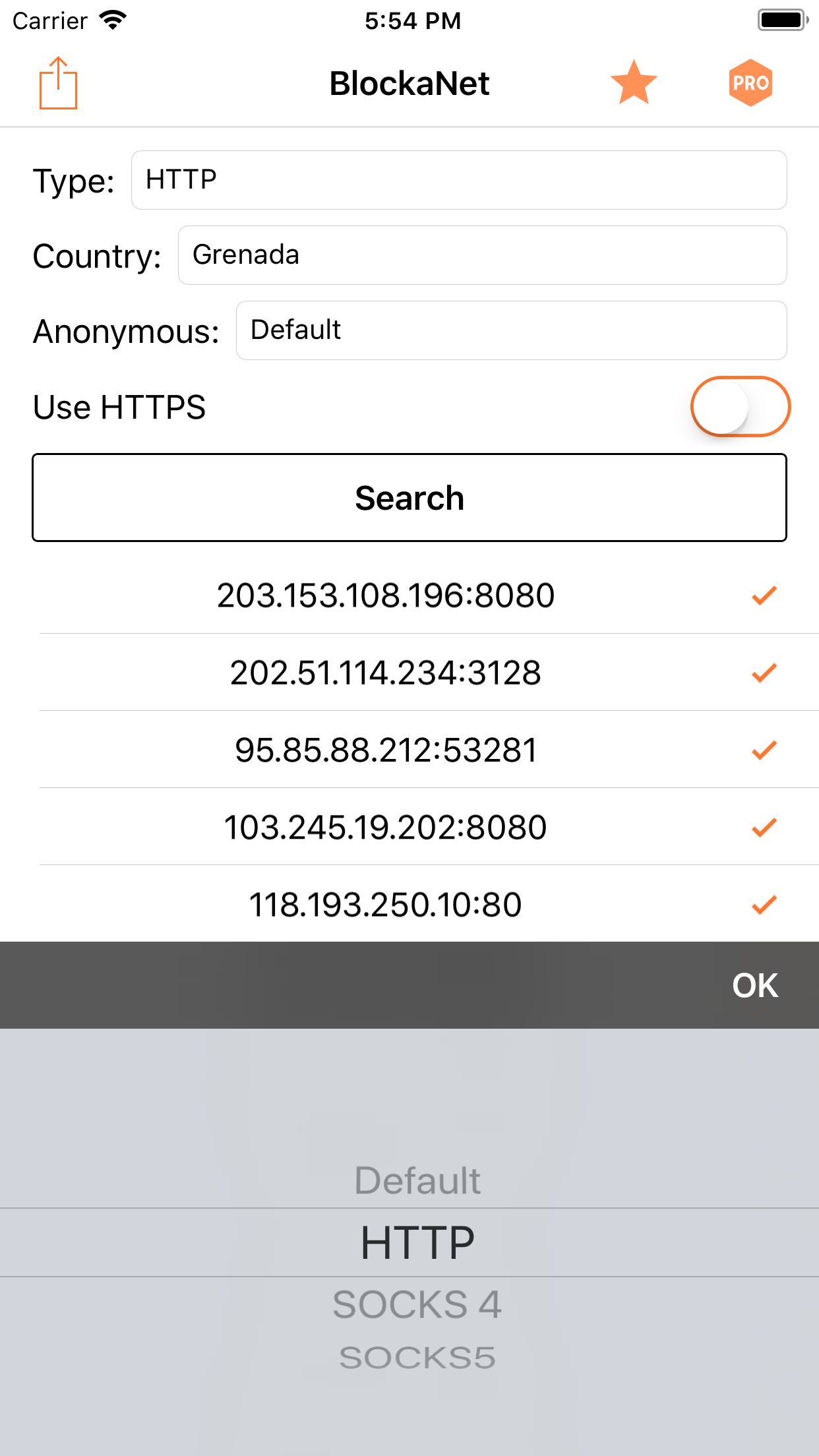Open the Type dropdown showing HTTP

point(459,180)
